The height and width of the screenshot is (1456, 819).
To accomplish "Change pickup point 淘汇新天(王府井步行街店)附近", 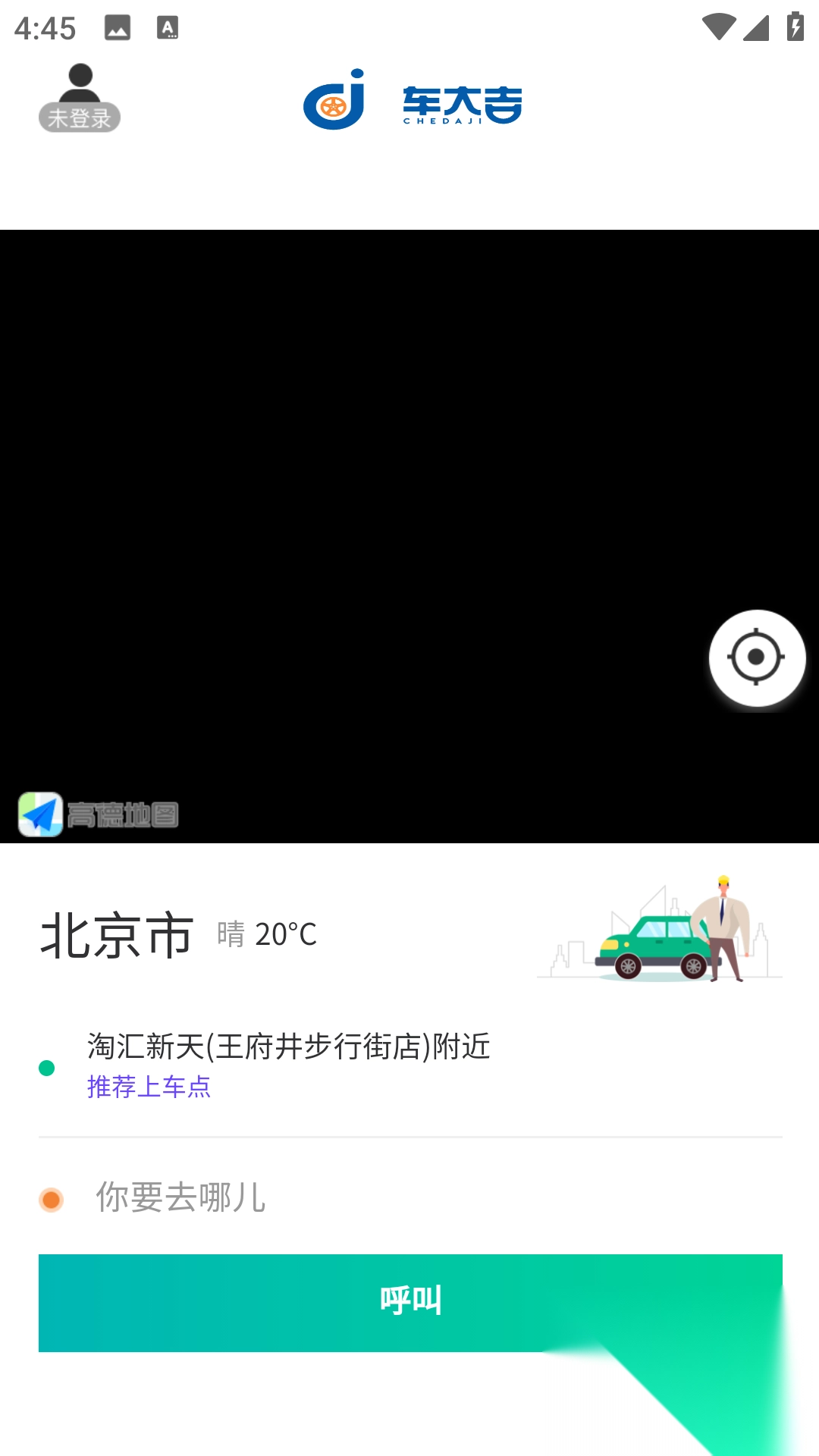I will click(288, 1047).
